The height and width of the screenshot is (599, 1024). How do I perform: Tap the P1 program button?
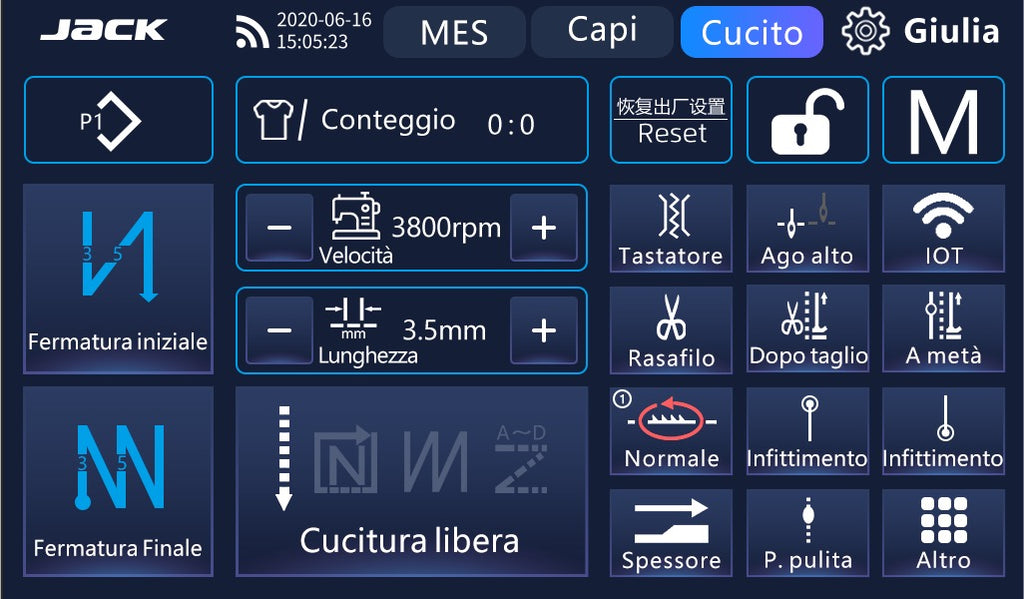118,120
